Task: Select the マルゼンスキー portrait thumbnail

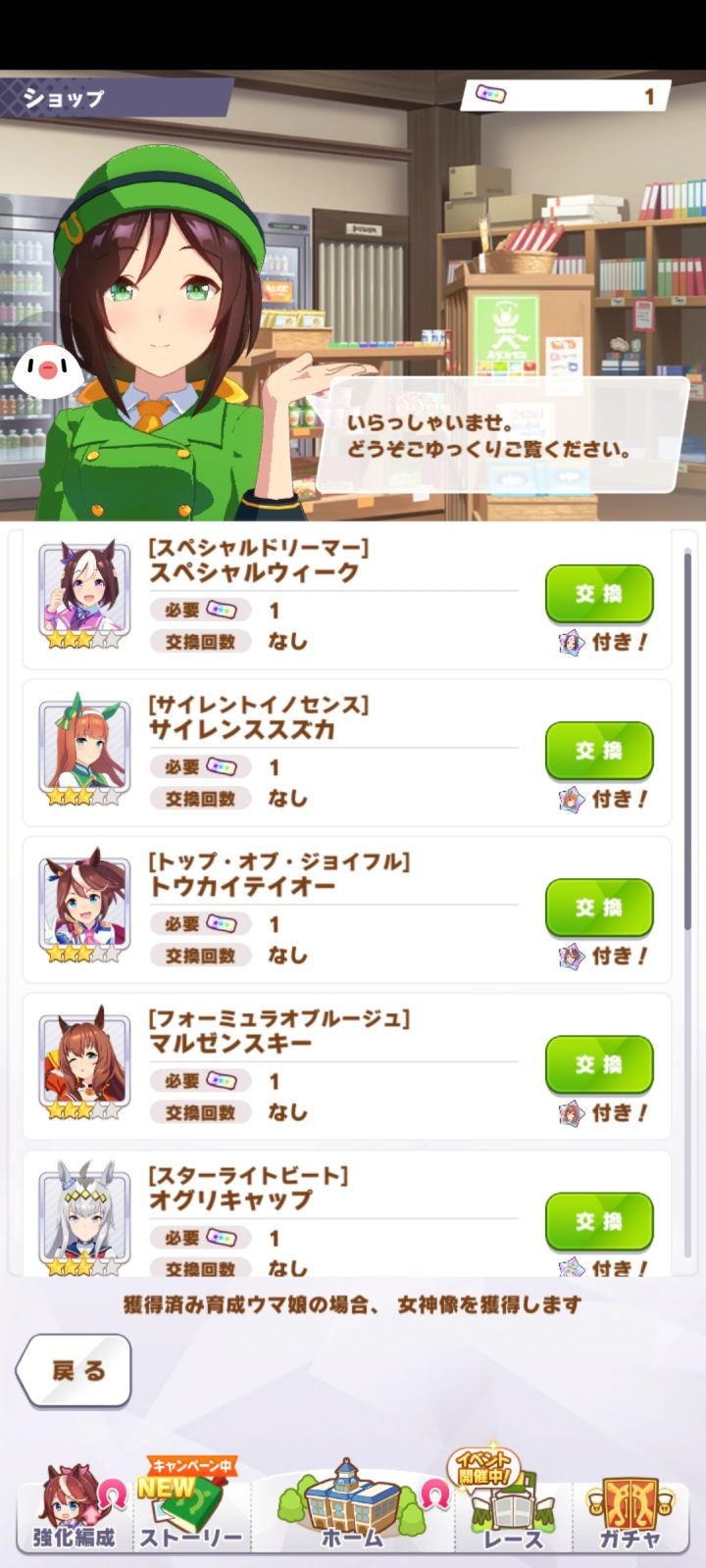Action: [x=84, y=1063]
